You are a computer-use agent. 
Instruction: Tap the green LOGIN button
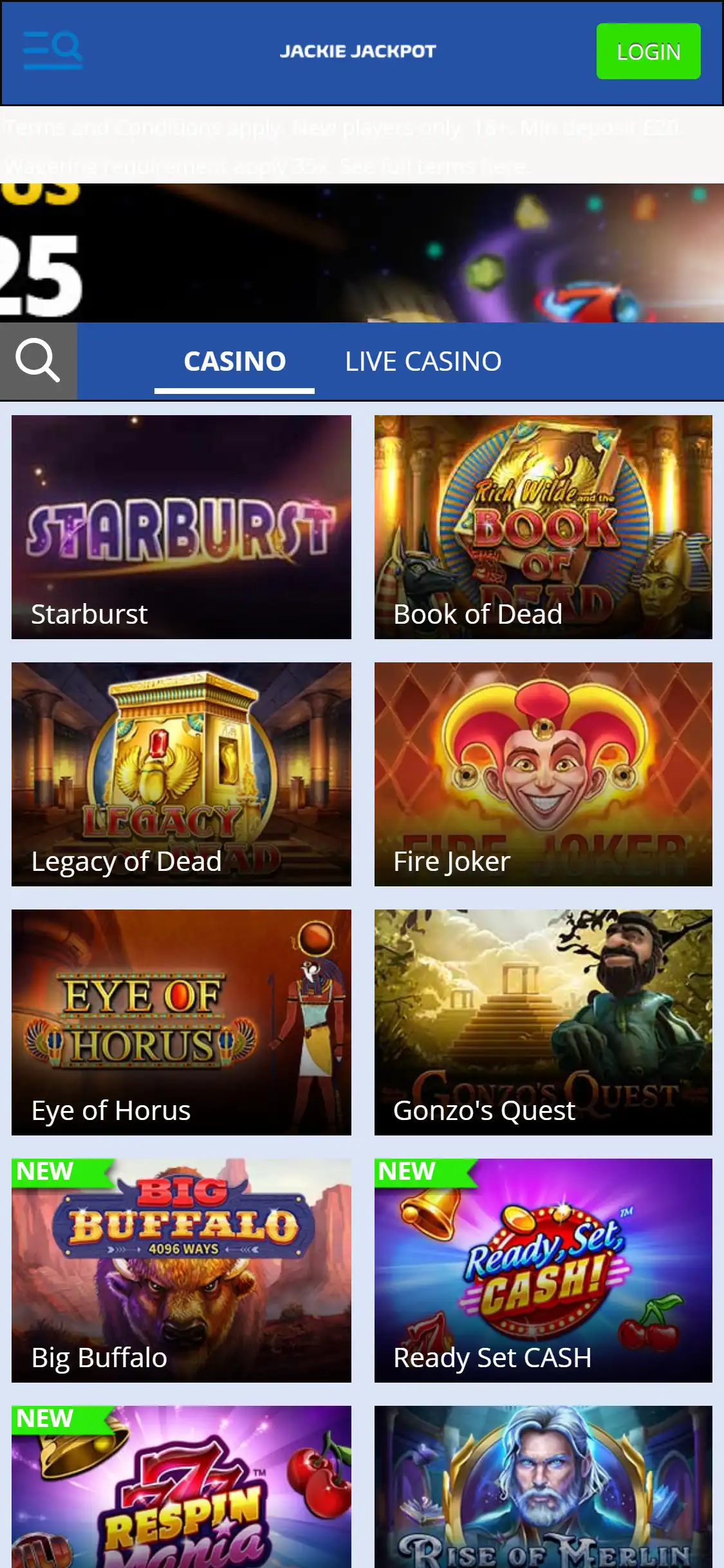tap(647, 51)
